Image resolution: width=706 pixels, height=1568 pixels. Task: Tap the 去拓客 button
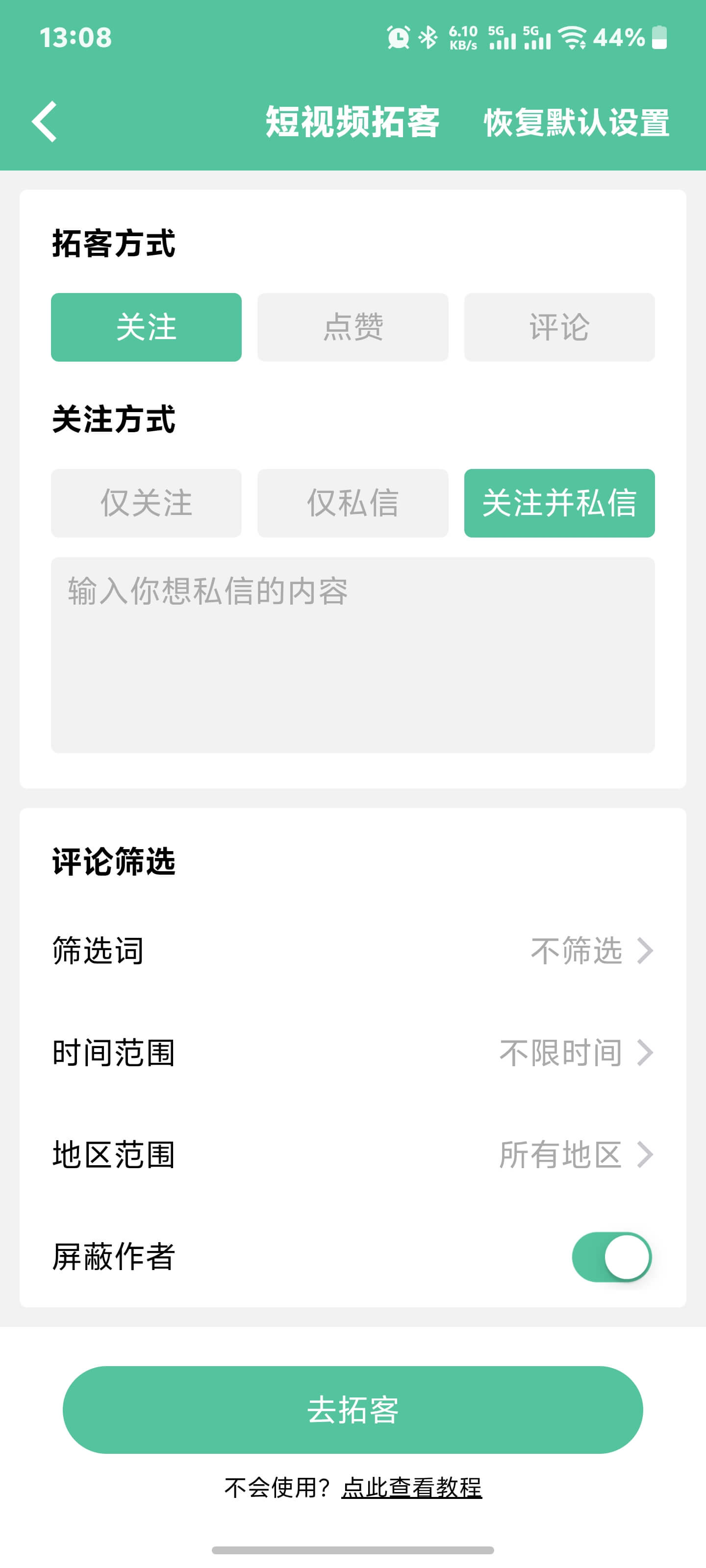pos(353,1410)
